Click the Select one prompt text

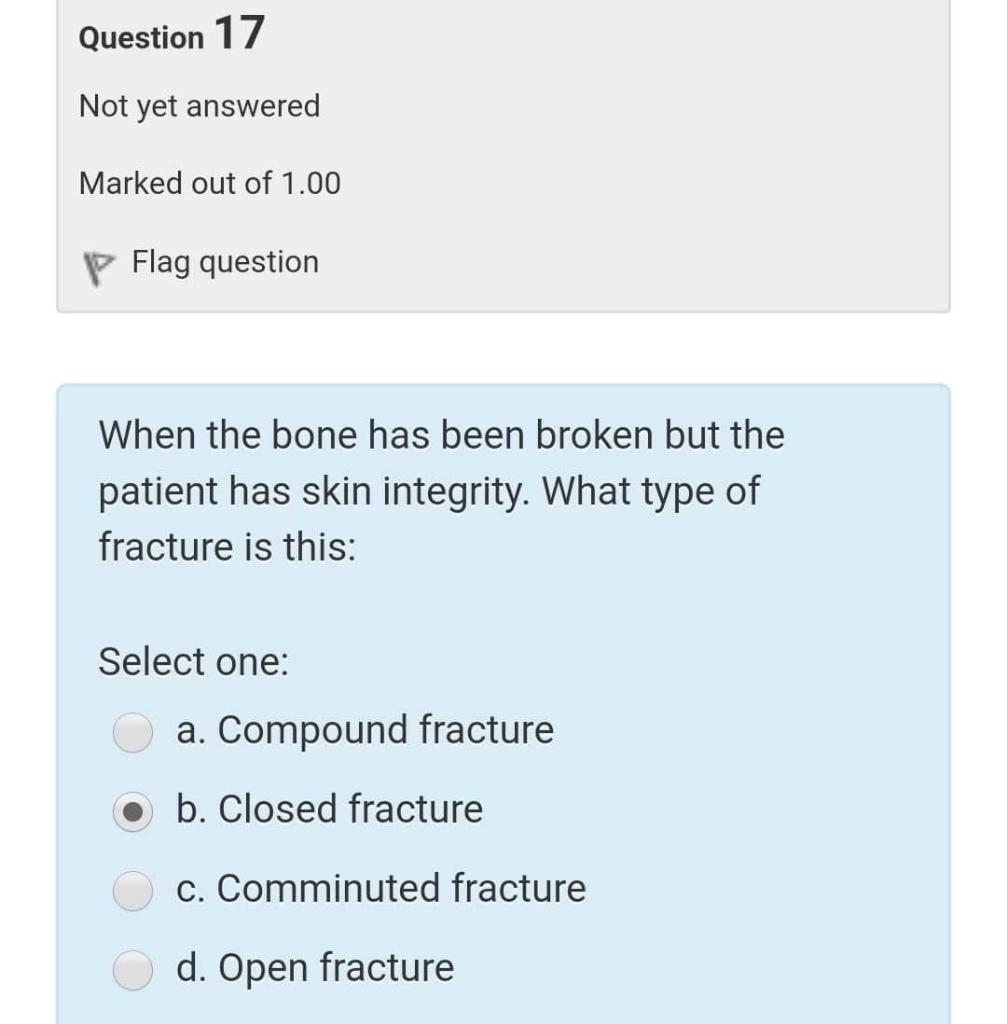pyautogui.click(x=192, y=662)
